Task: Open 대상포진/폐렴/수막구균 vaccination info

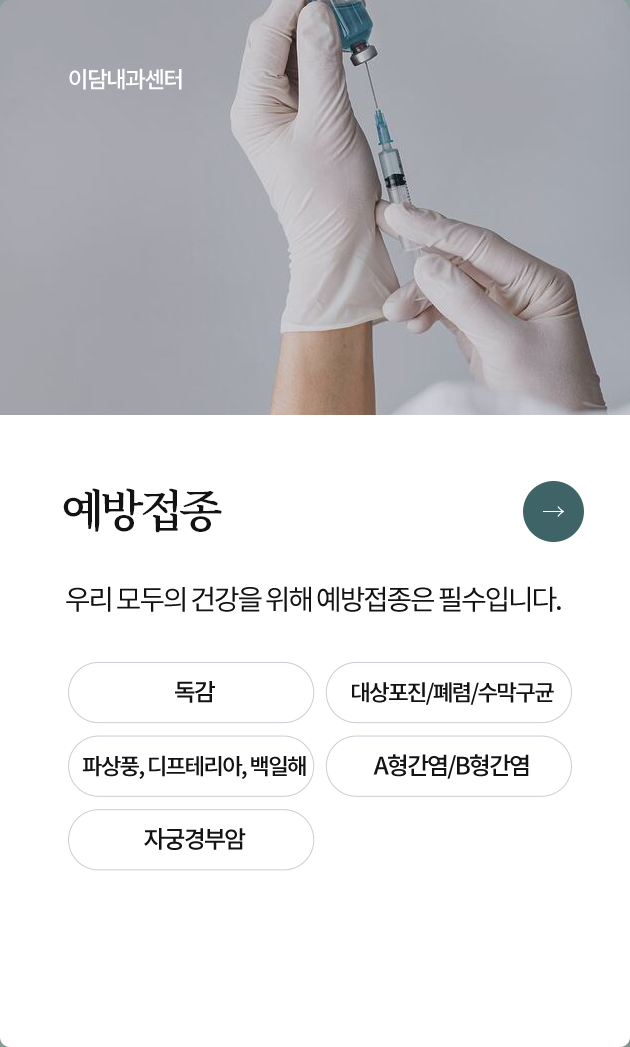Action: [x=449, y=692]
